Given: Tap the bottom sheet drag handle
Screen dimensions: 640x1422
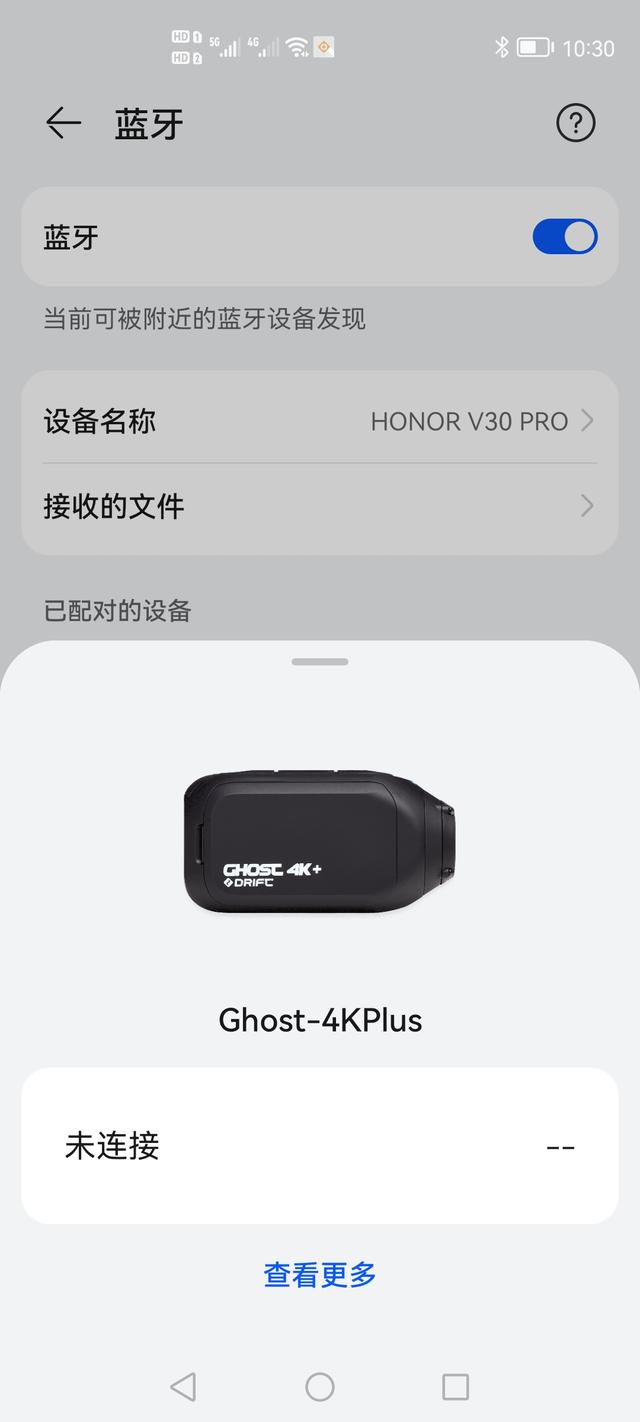Looking at the screenshot, I should click(320, 662).
